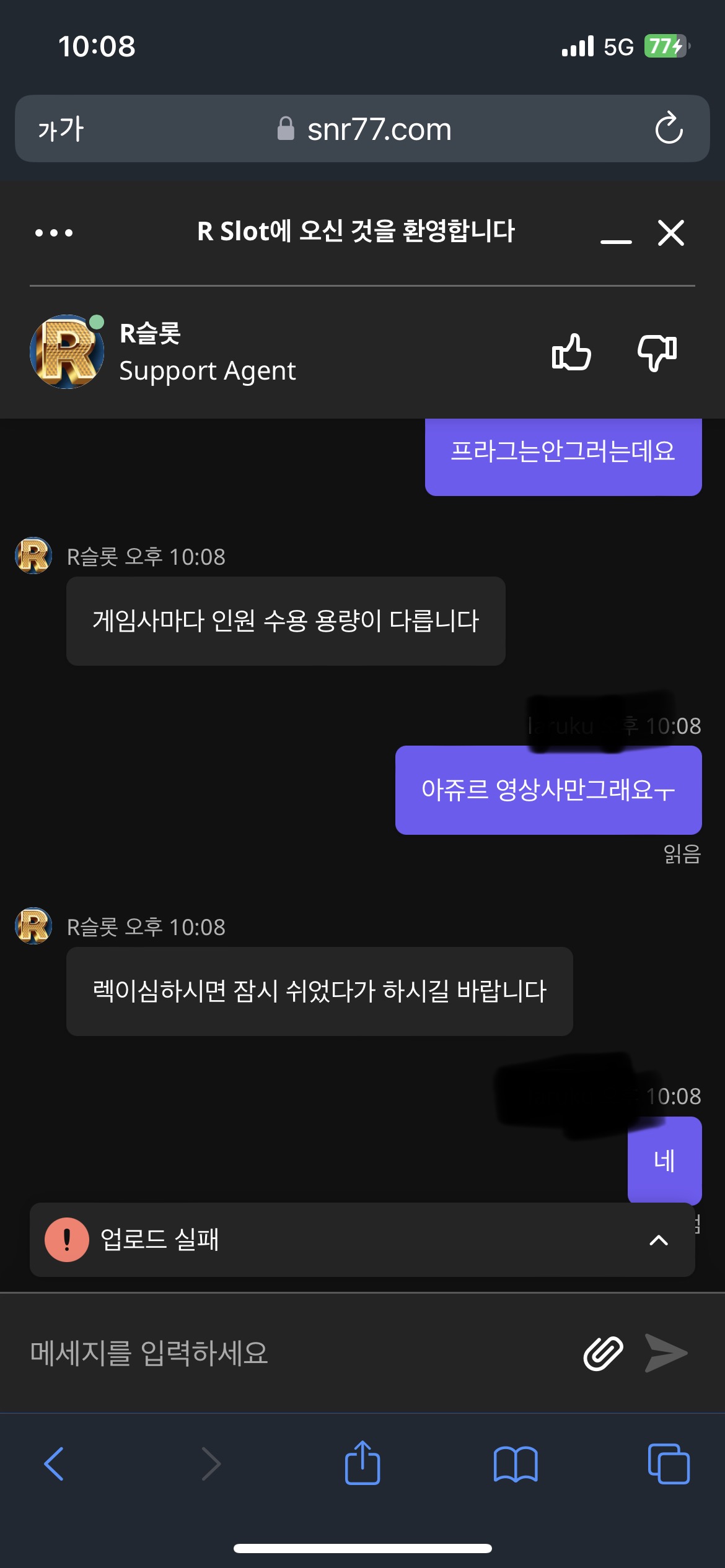725x1568 pixels.
Task: Go back in Safari browser
Action: [55, 1464]
